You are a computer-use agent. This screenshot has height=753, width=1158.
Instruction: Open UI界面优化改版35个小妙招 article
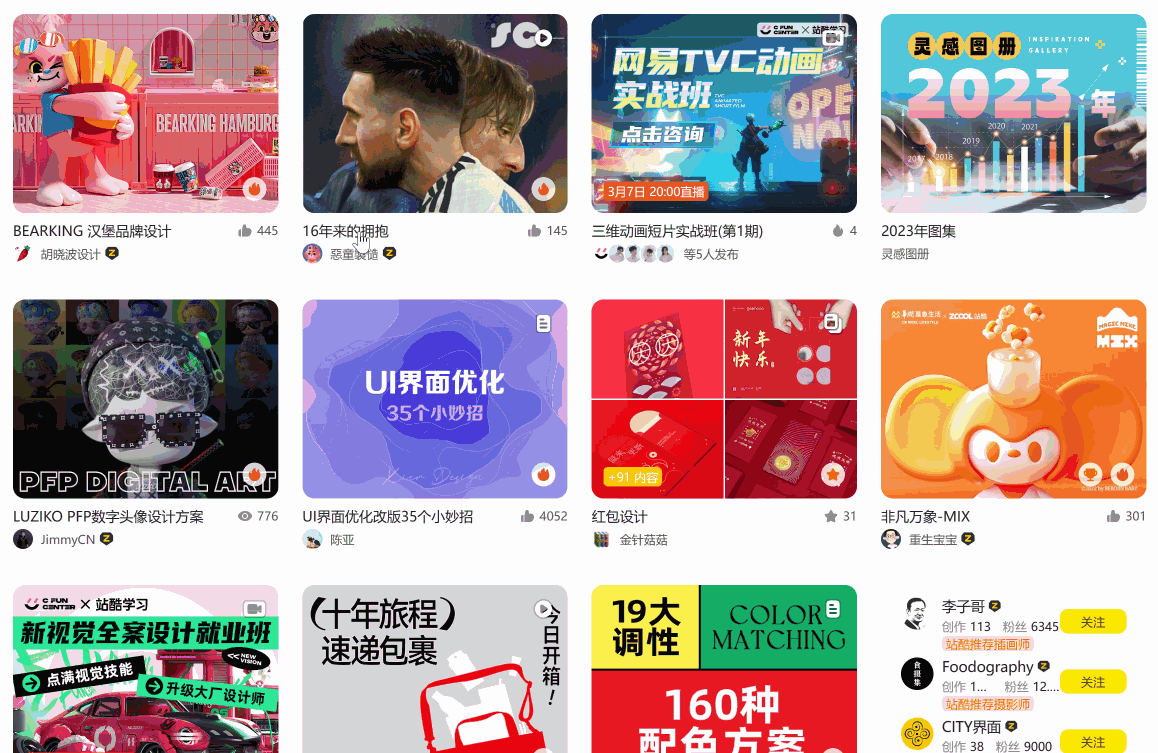click(x=434, y=398)
